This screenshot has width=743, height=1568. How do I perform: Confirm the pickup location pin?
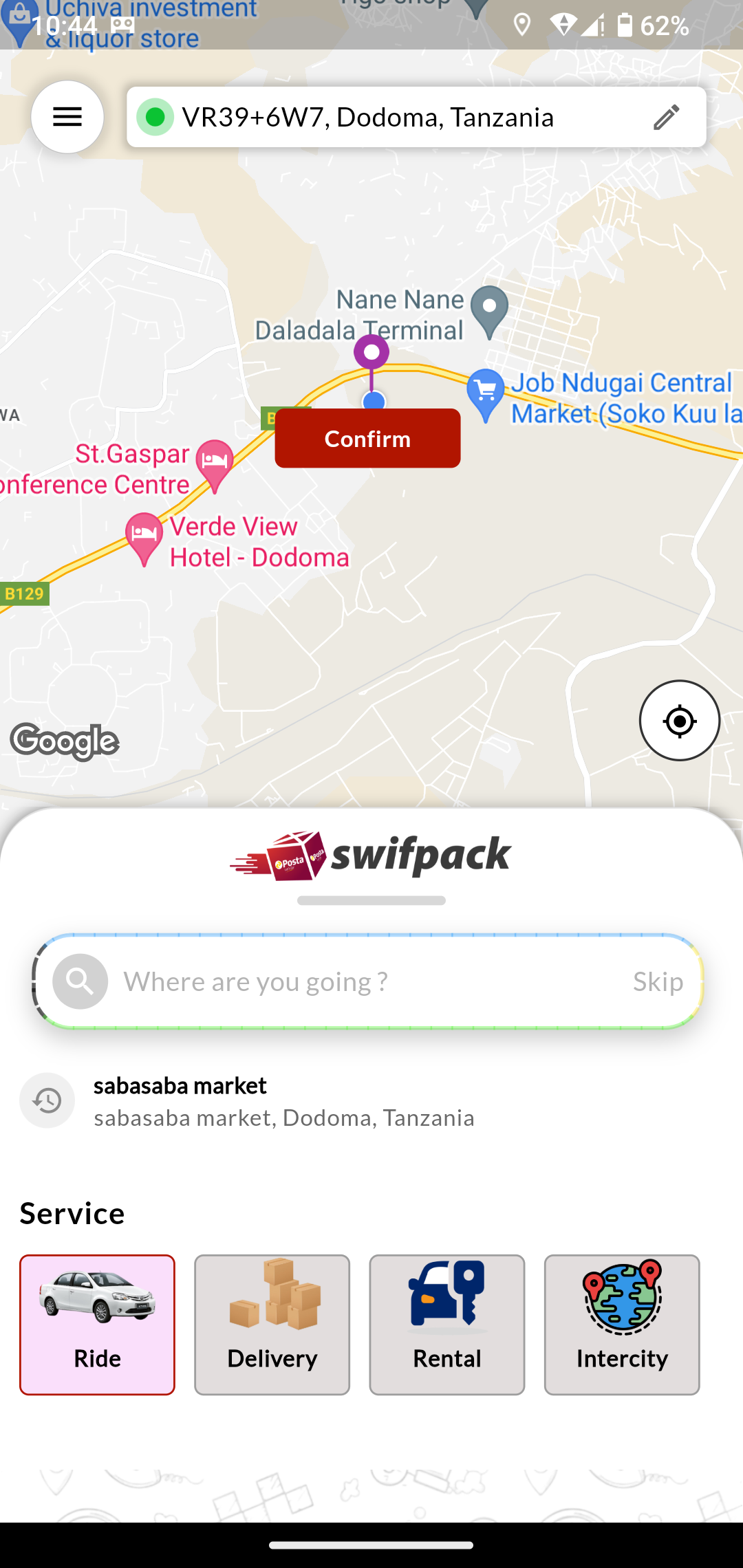click(367, 438)
